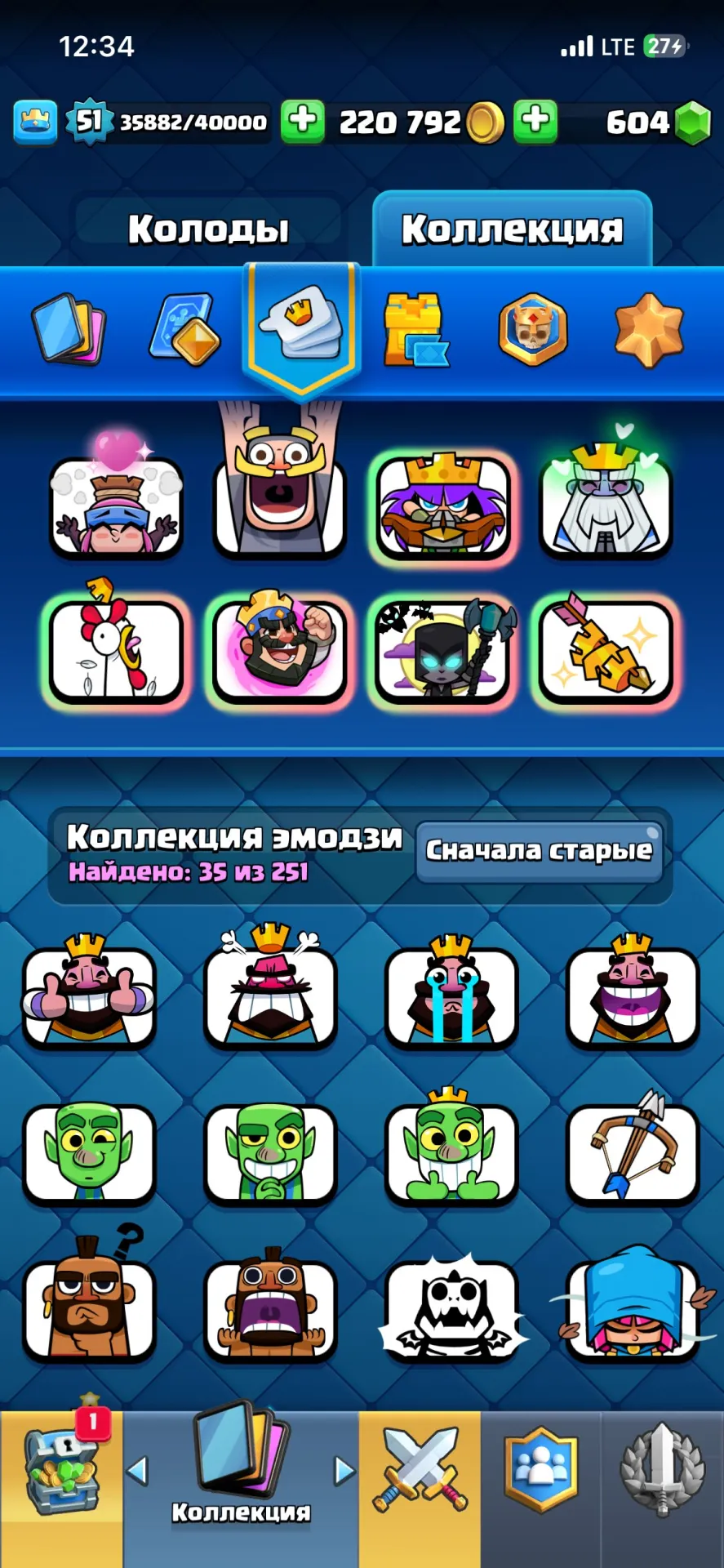The width and height of the screenshot is (724, 1568).
Task: Select the thumbs-up King emote
Action: click(88, 991)
